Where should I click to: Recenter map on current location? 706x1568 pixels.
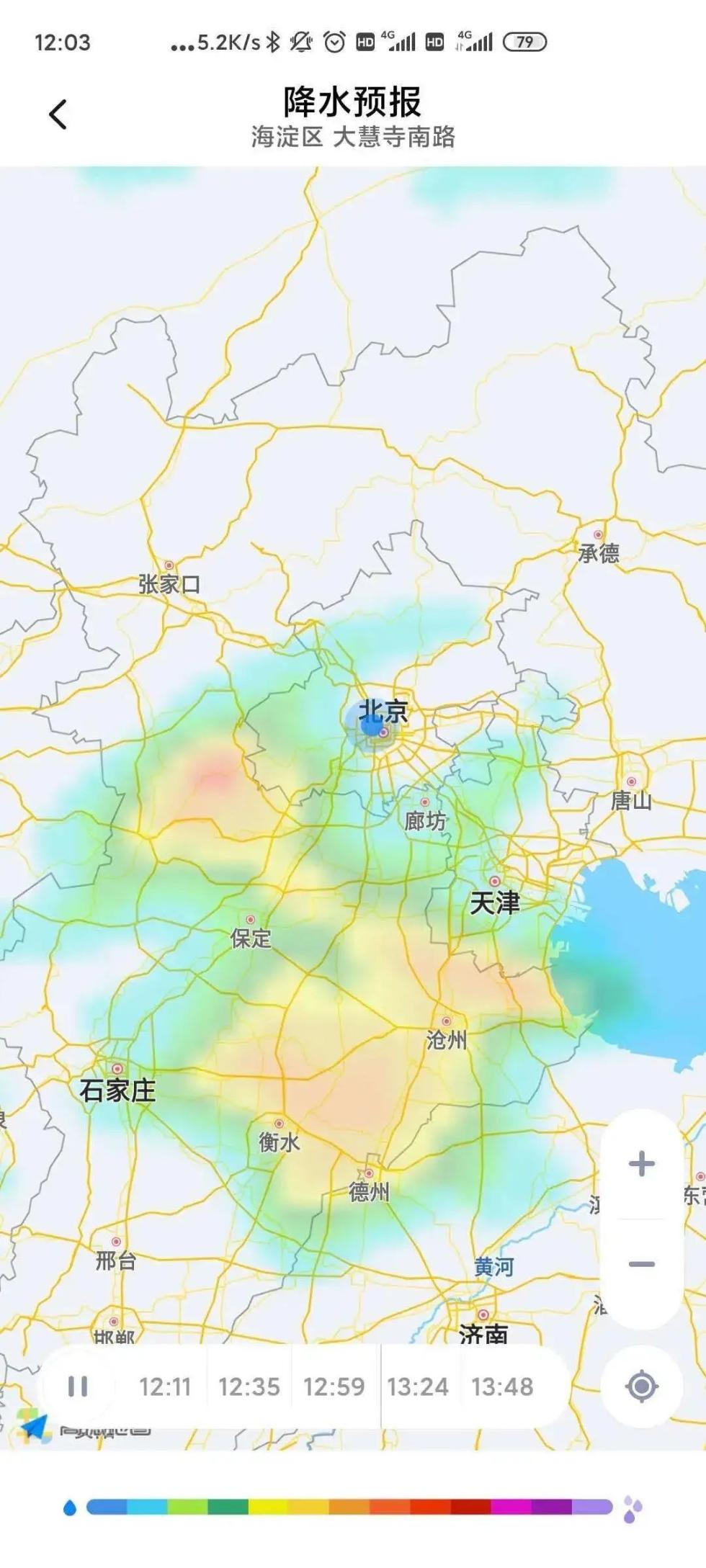pos(641,1386)
